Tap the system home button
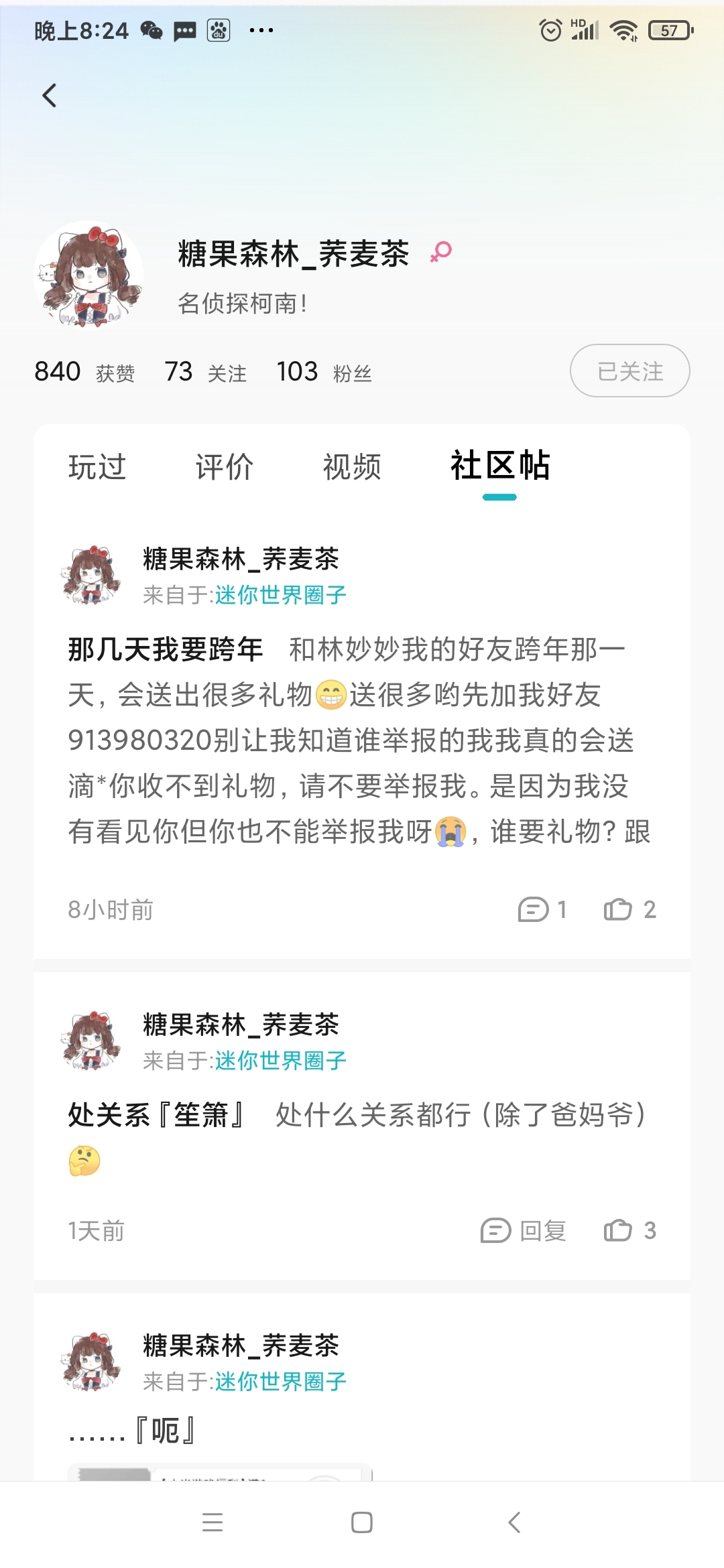The width and height of the screenshot is (724, 1568). click(x=362, y=1522)
